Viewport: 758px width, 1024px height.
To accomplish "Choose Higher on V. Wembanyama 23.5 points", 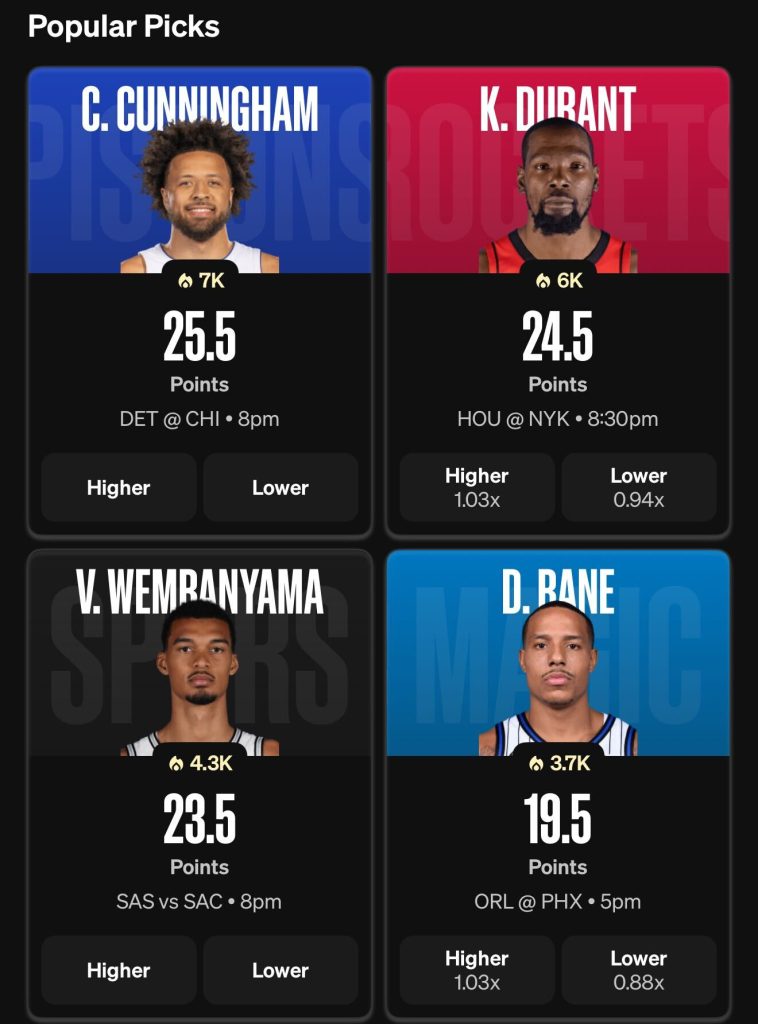I will pos(119,970).
